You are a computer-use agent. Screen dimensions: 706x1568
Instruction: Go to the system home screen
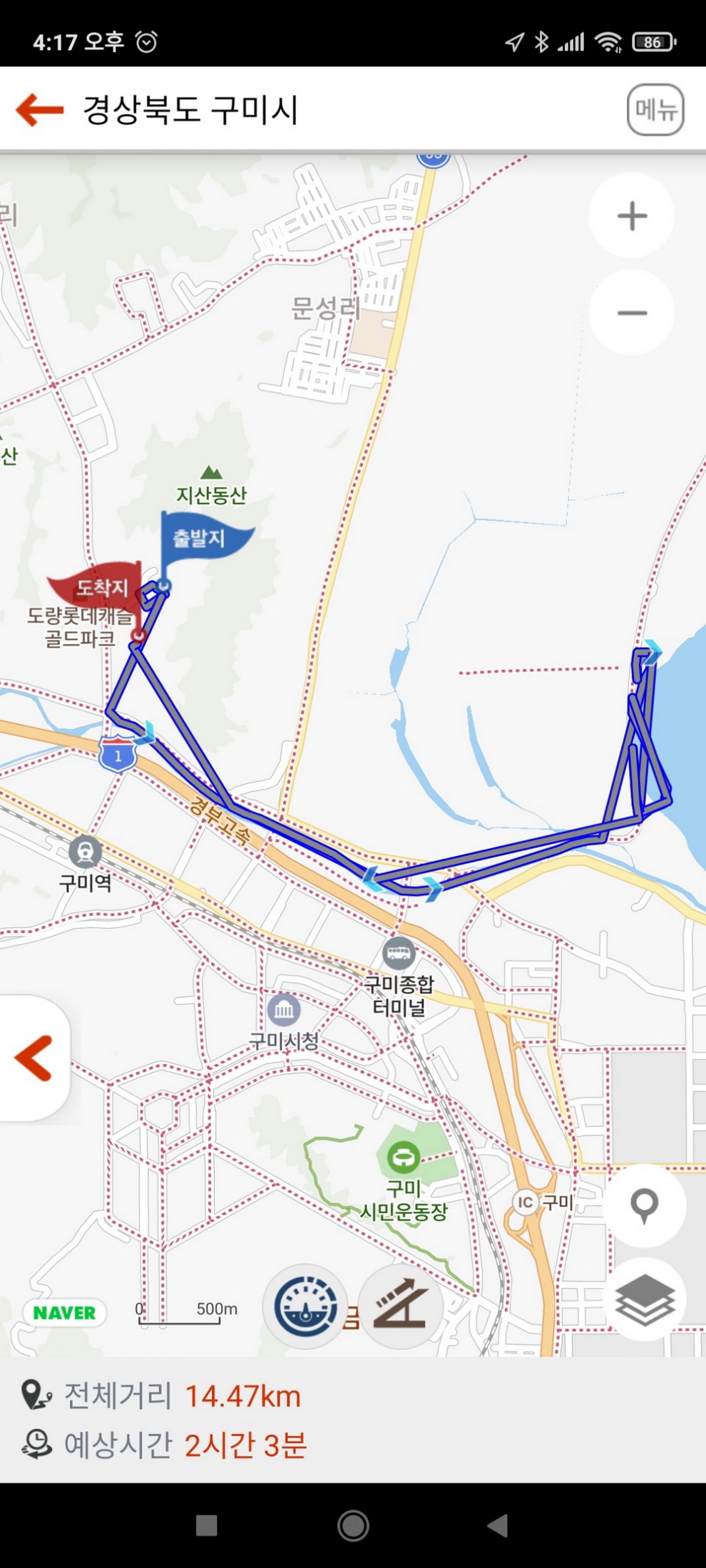pos(353,1525)
